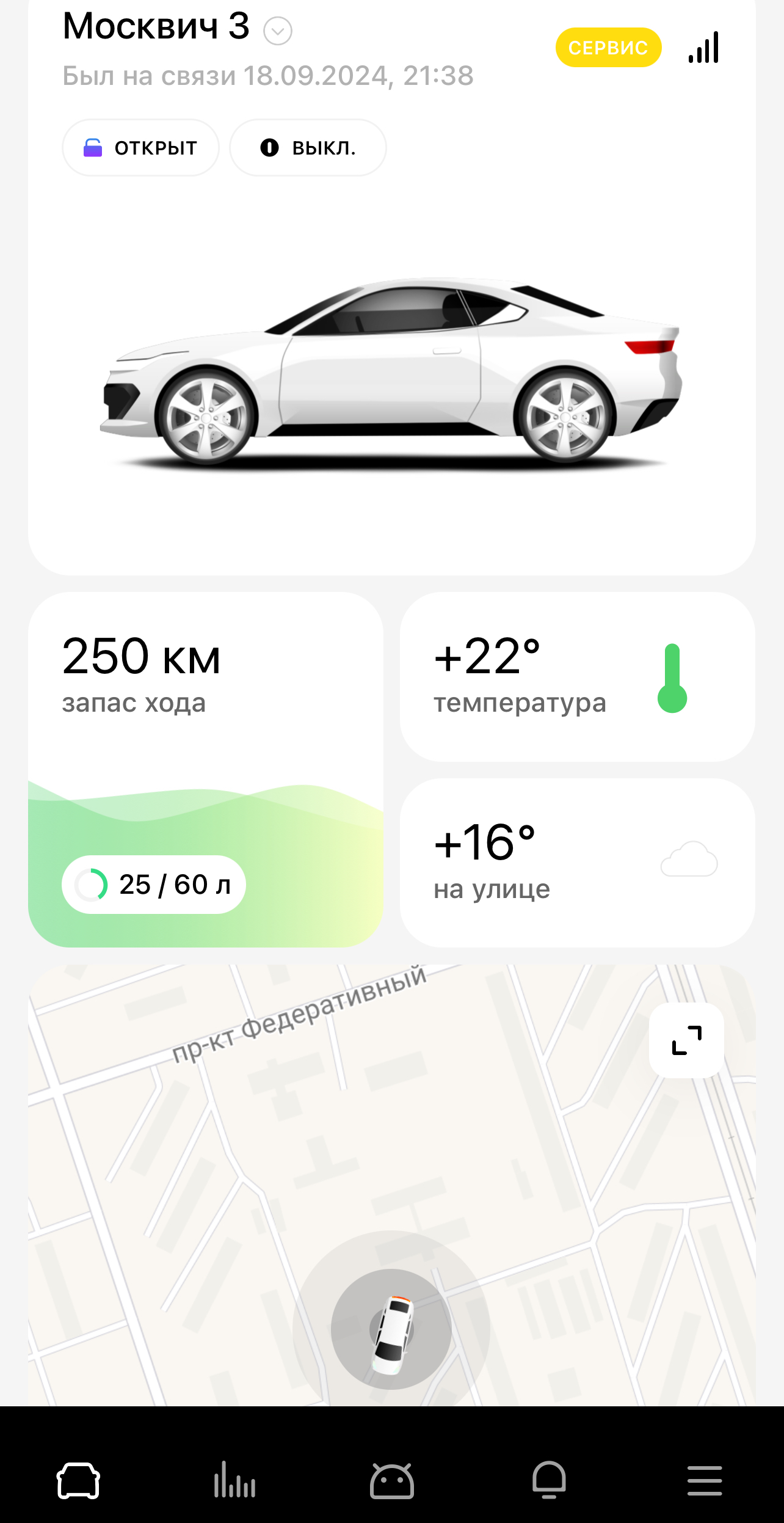
Task: Open the hamburger menu tab
Action: tap(705, 1481)
